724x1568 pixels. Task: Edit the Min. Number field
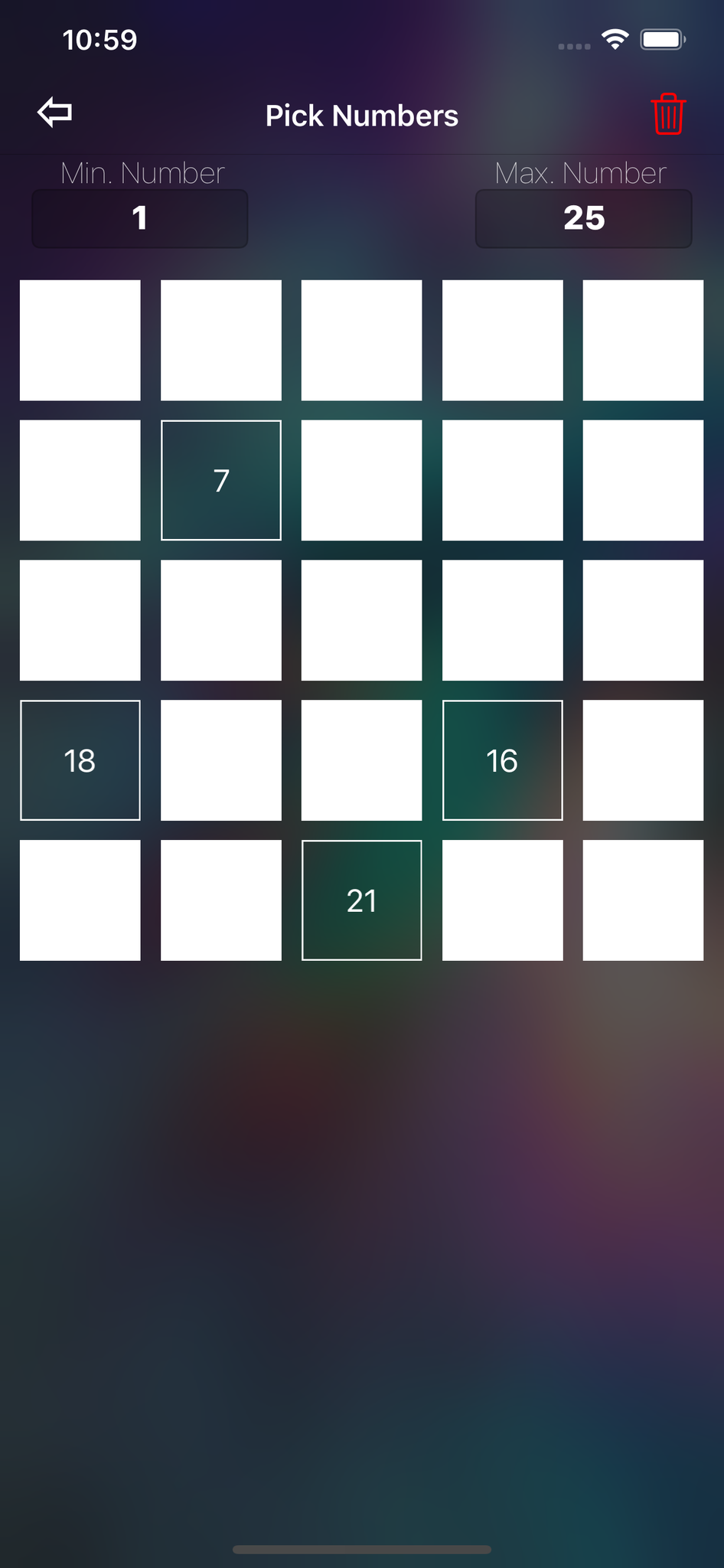[x=140, y=219]
